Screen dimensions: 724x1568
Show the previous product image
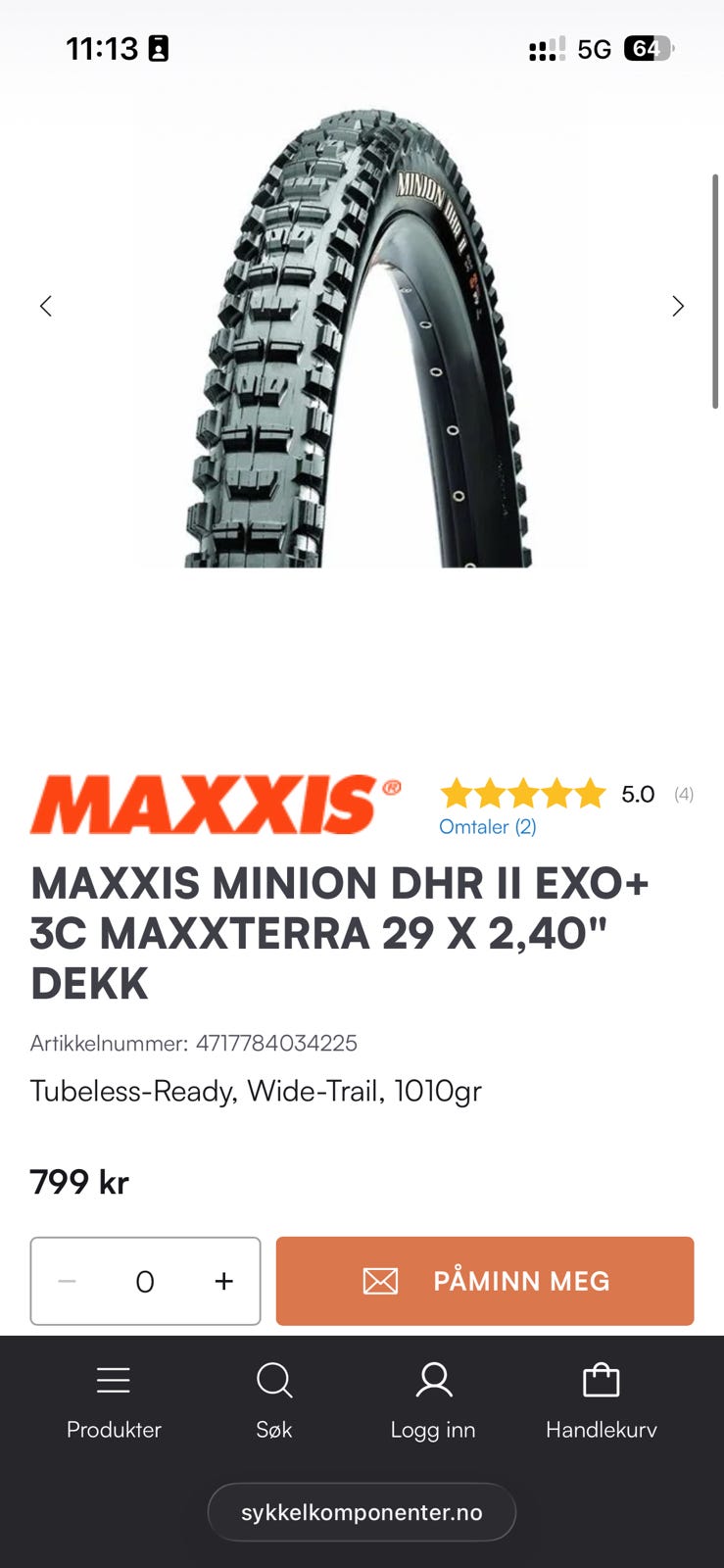coord(46,306)
